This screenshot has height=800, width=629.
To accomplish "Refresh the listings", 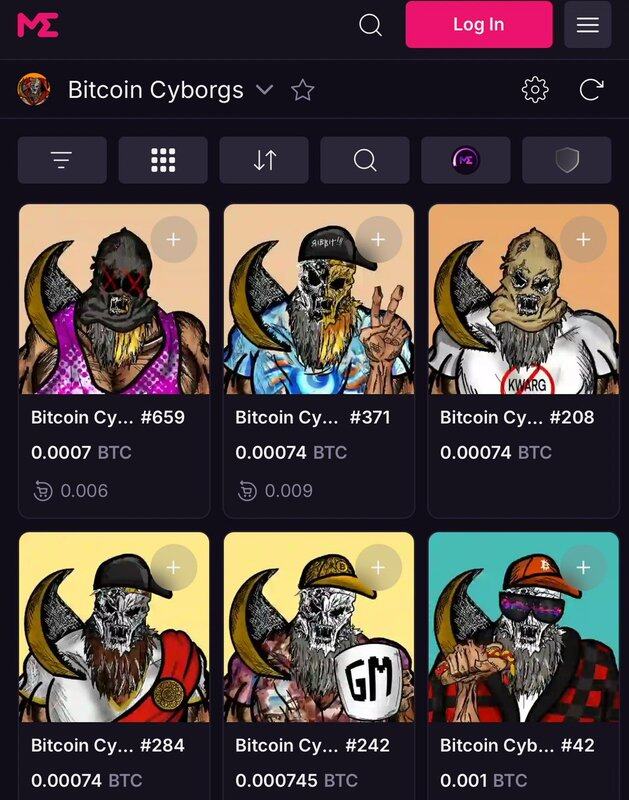I will click(x=591, y=90).
